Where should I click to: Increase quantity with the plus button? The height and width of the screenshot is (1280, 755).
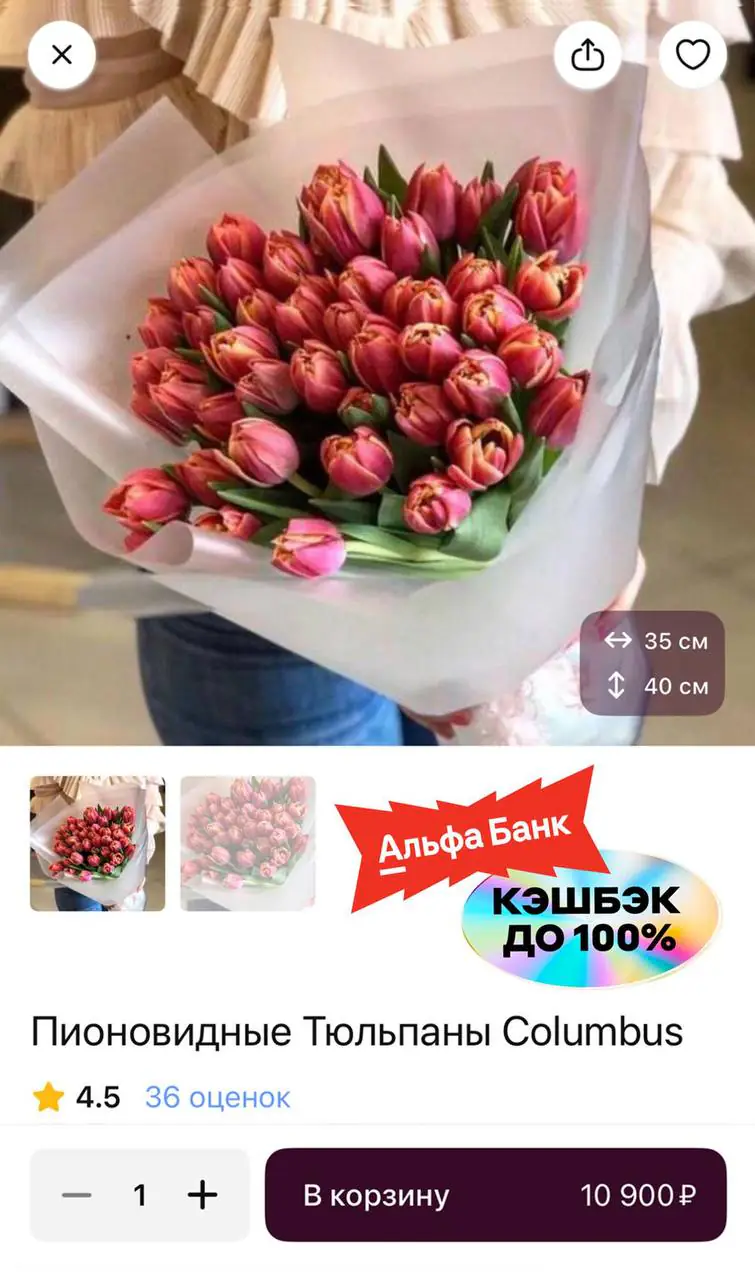click(x=202, y=1195)
